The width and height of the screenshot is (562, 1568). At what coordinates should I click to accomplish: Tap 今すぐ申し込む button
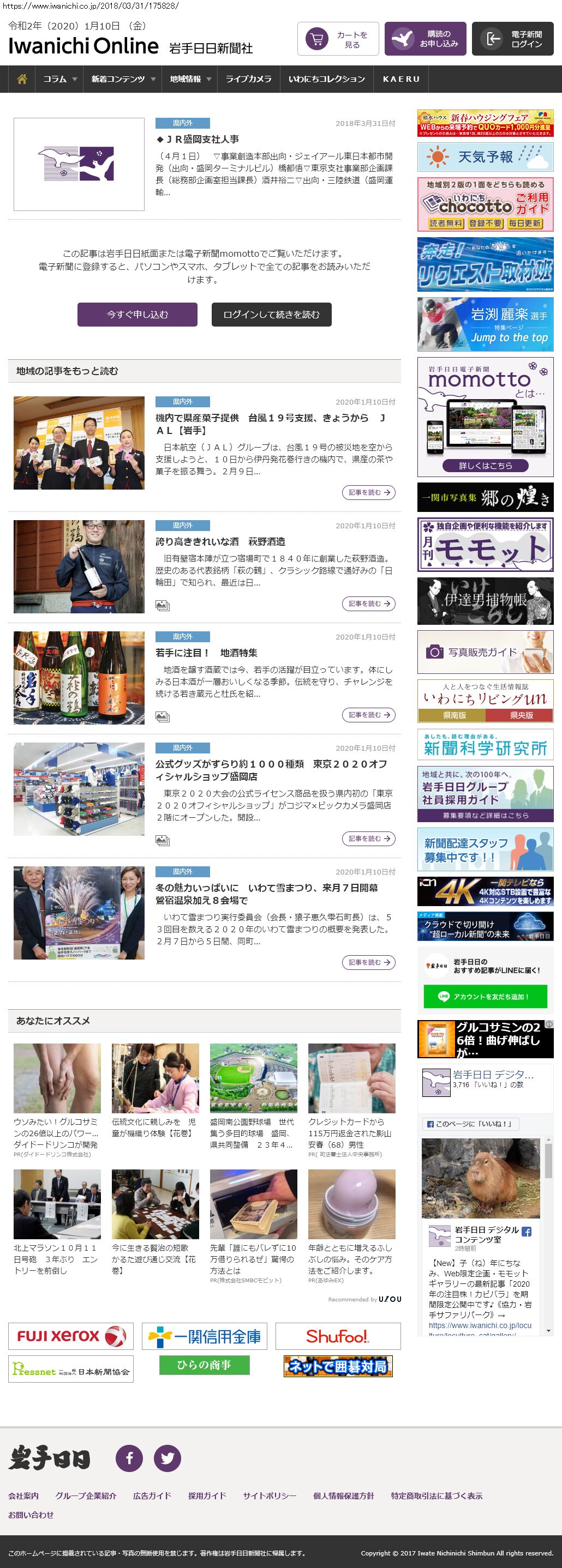pos(137,315)
